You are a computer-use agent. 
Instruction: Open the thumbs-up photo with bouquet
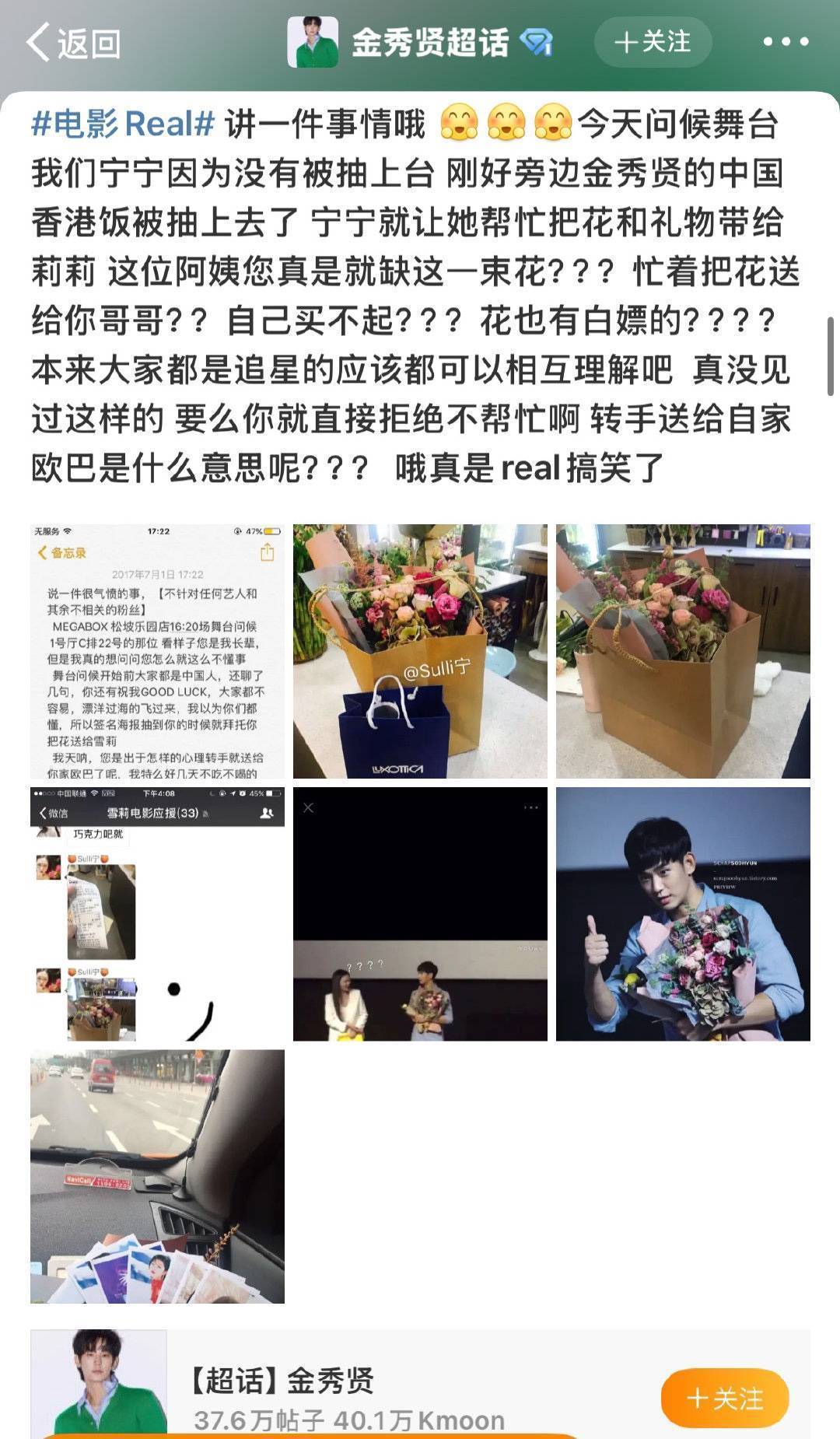coord(683,914)
